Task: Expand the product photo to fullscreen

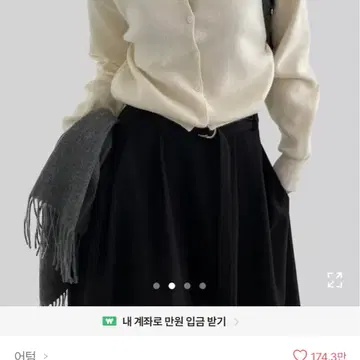Action: click(335, 280)
